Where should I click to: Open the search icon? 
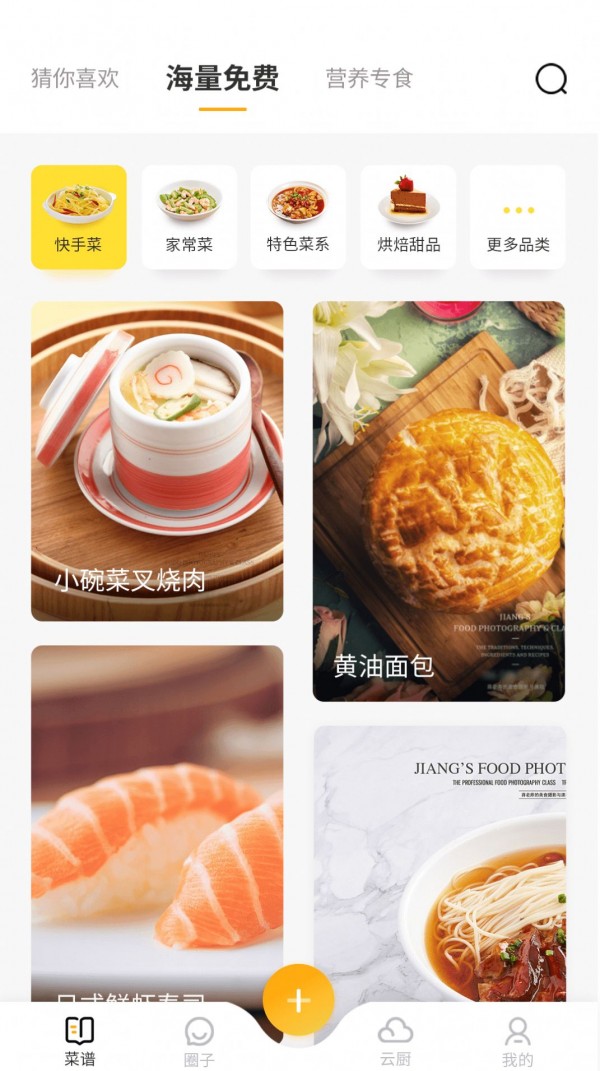[551, 79]
